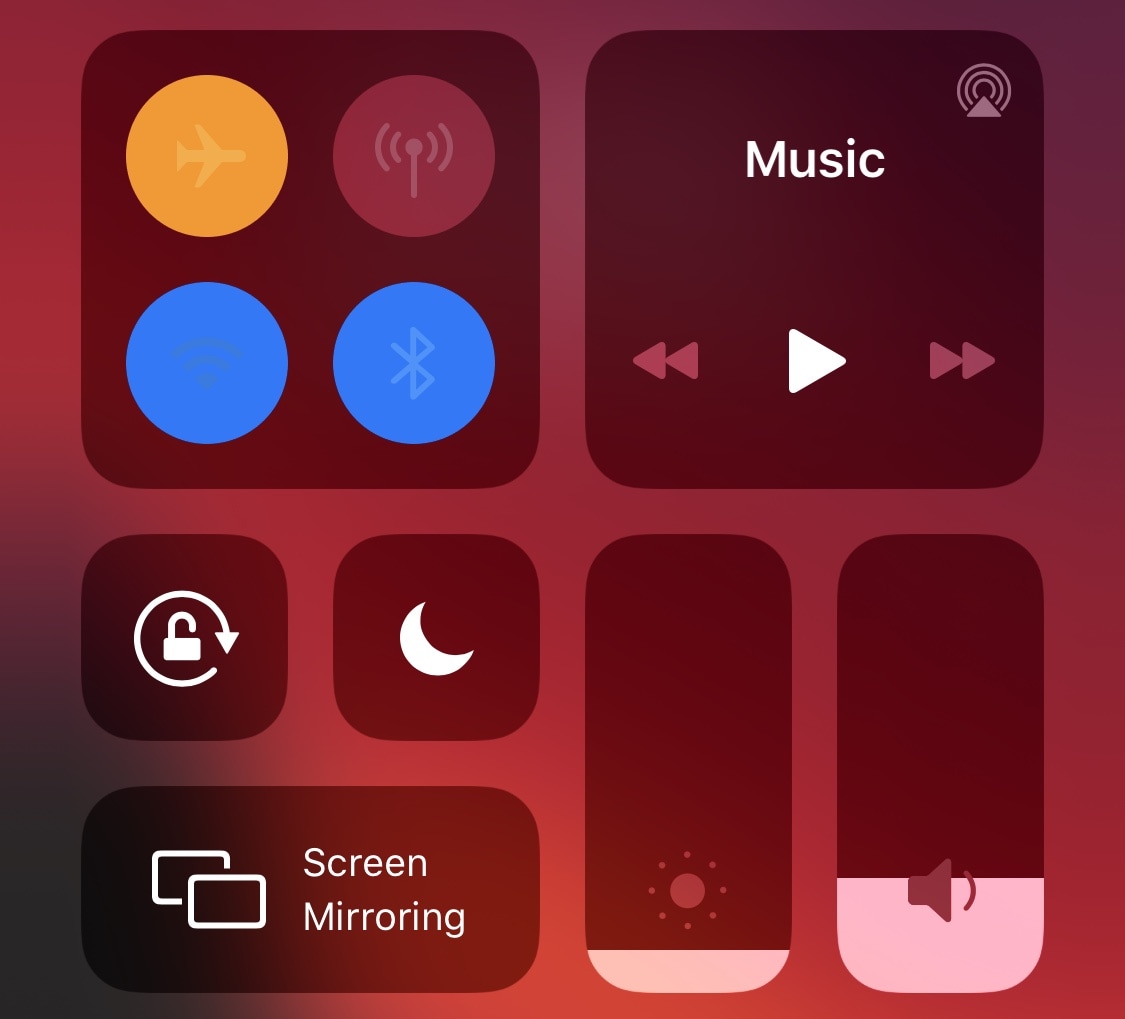The height and width of the screenshot is (1019, 1125).
Task: Enable Do Not Disturb moon
Action: point(436,638)
